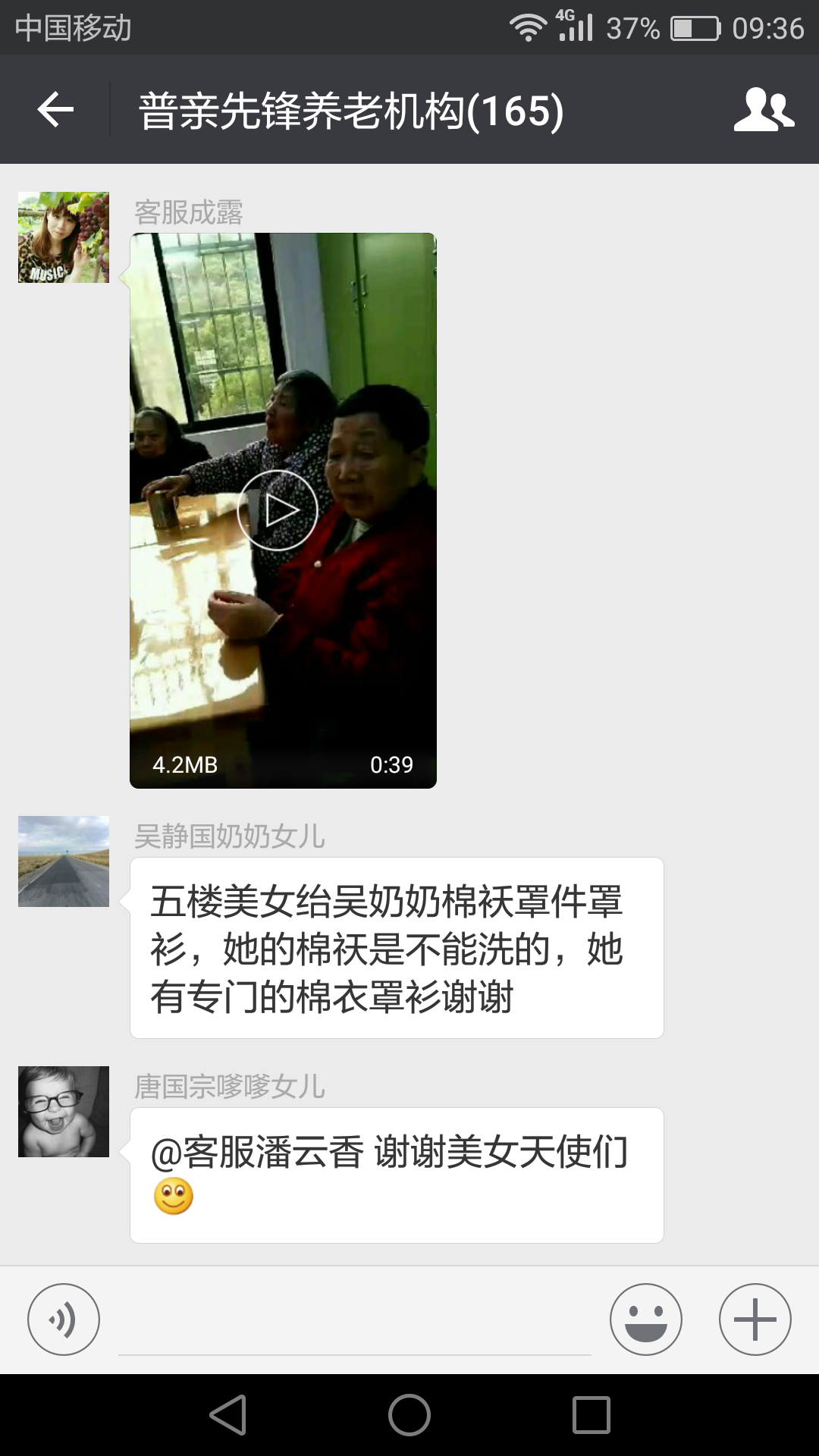Open 吴静国奶奶女儿's profile avatar
Screen dimensions: 819x1456
[x=64, y=861]
